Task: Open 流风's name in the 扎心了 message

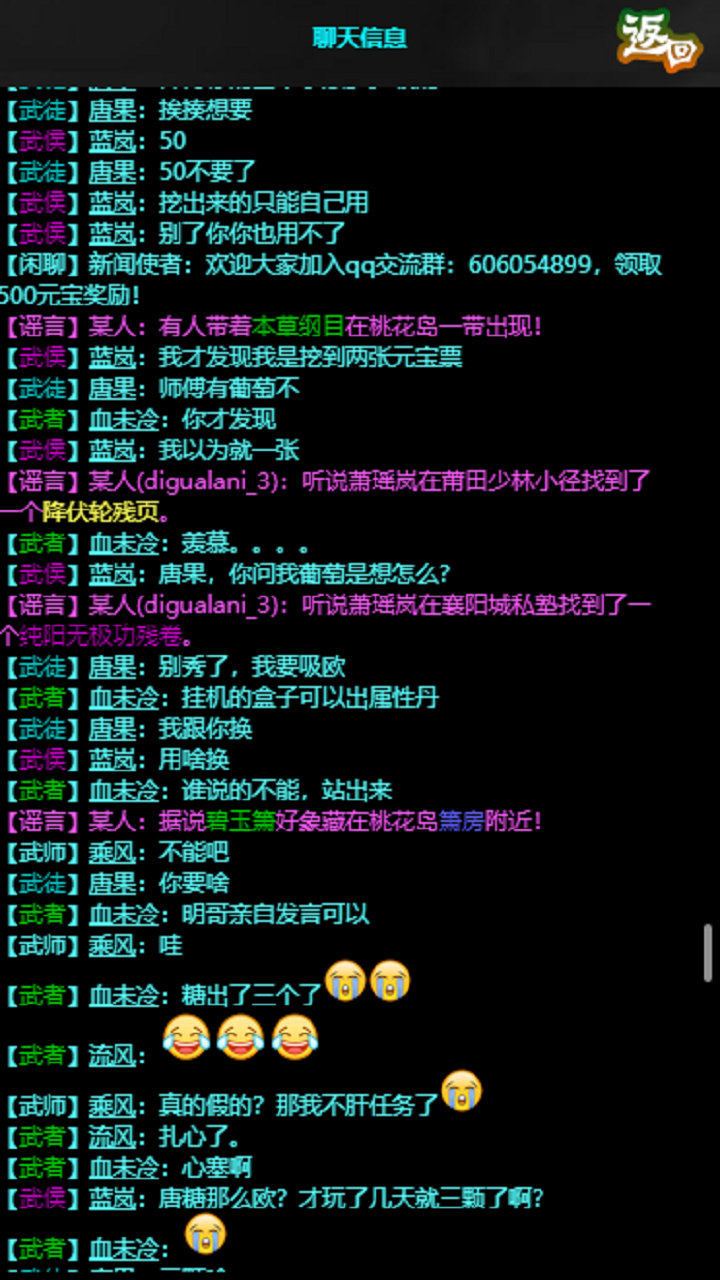Action: click(111, 1137)
